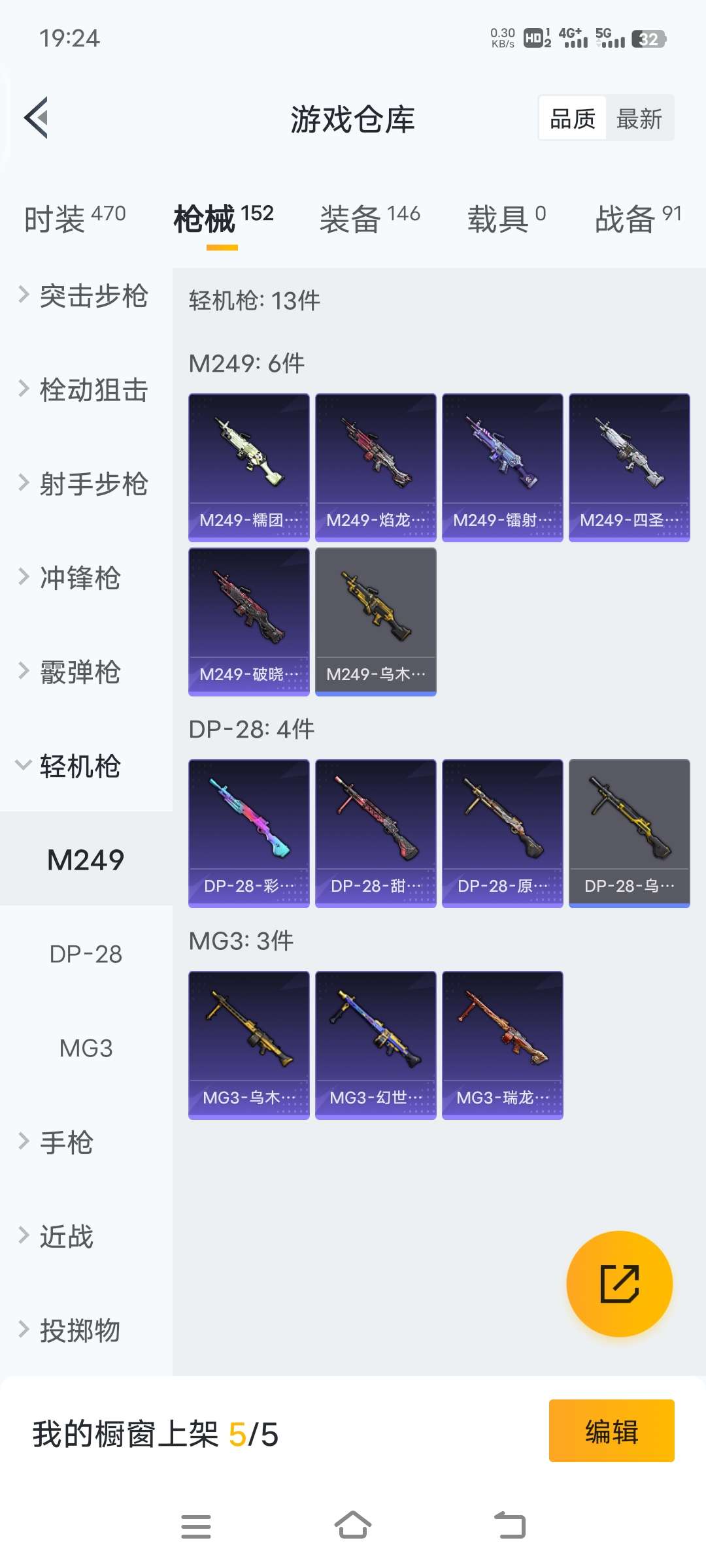Image resolution: width=706 pixels, height=1568 pixels.
Task: Open the M249-焰龙 skin item
Action: pyautogui.click(x=375, y=467)
